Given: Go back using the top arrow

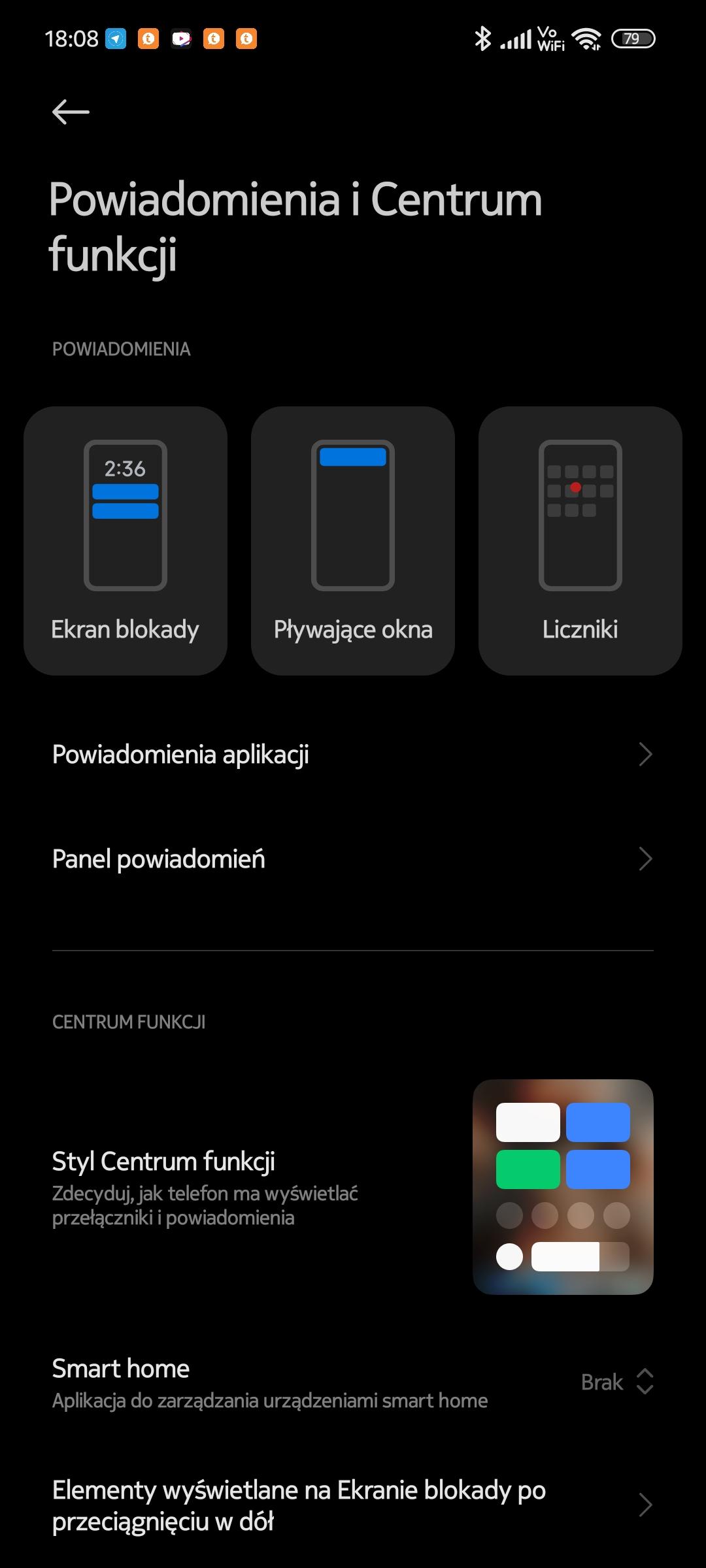Looking at the screenshot, I should tap(71, 112).
